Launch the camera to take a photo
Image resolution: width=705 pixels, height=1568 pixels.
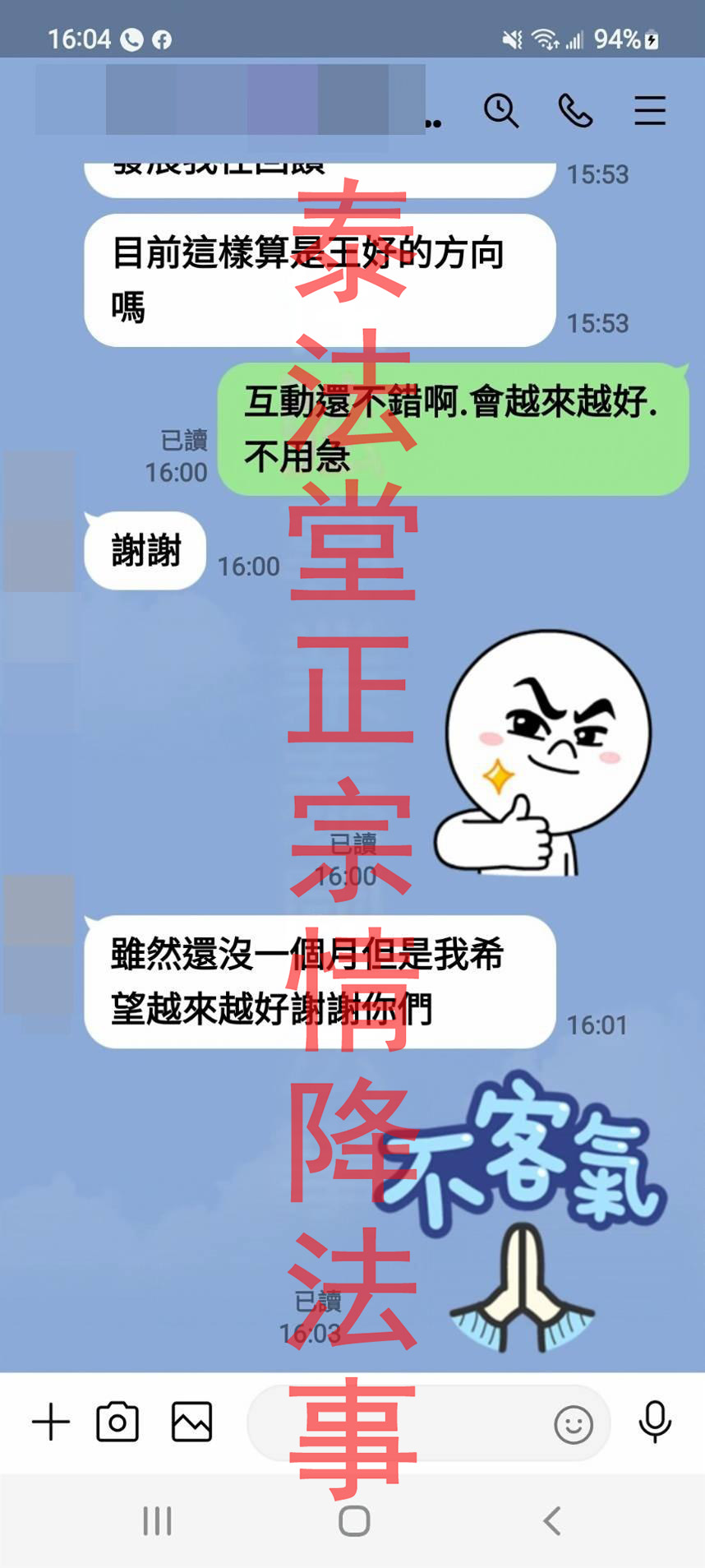[x=117, y=1422]
